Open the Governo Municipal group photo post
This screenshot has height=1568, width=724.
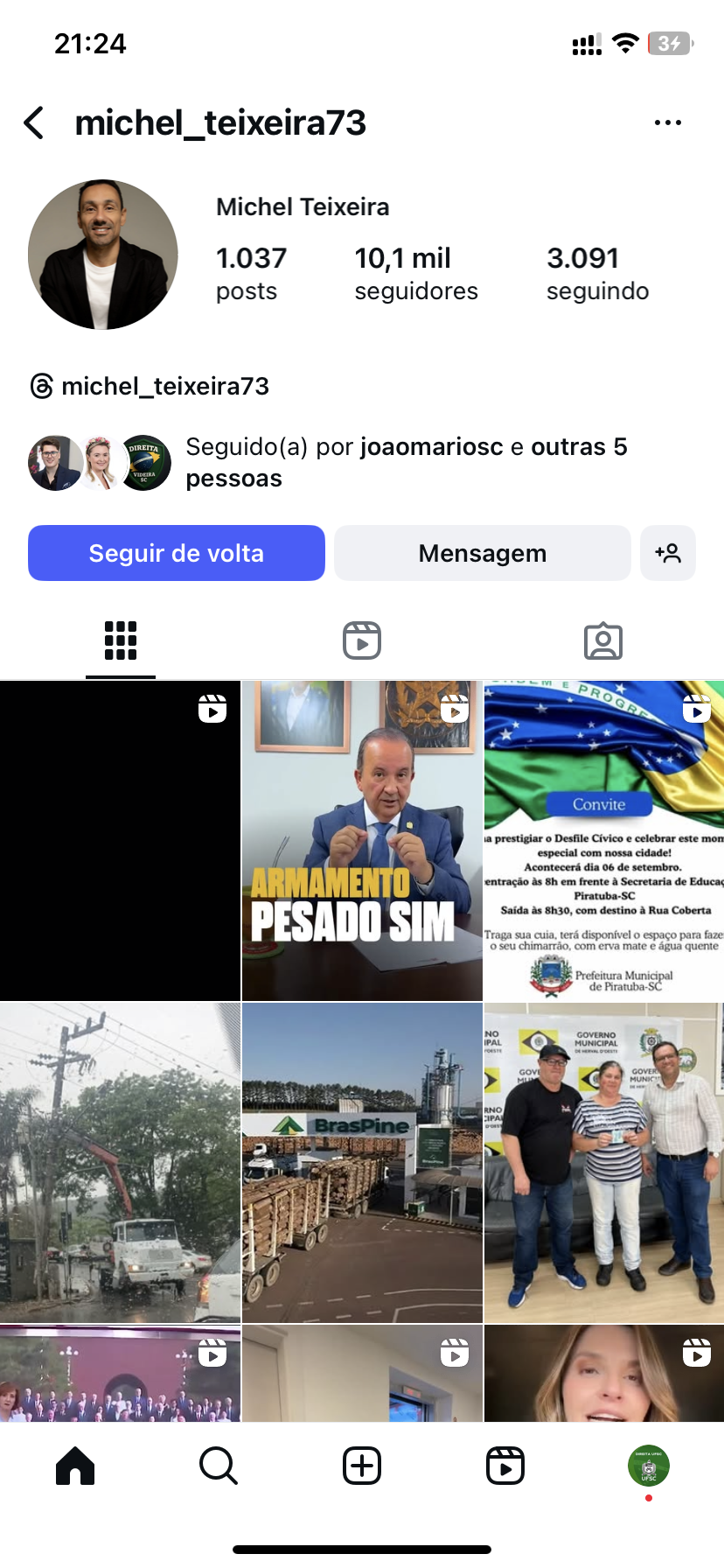[x=604, y=1162]
